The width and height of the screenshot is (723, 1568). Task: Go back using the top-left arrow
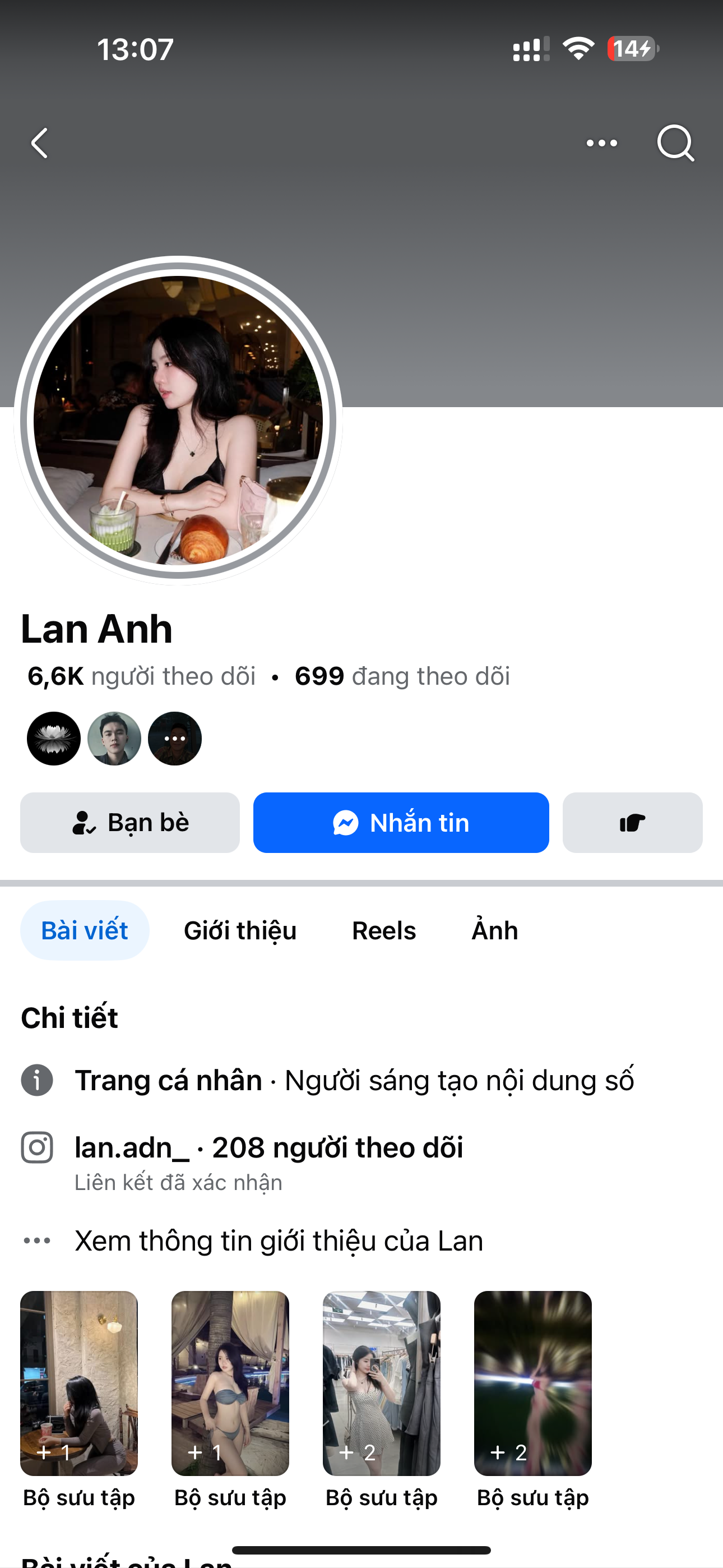40,144
